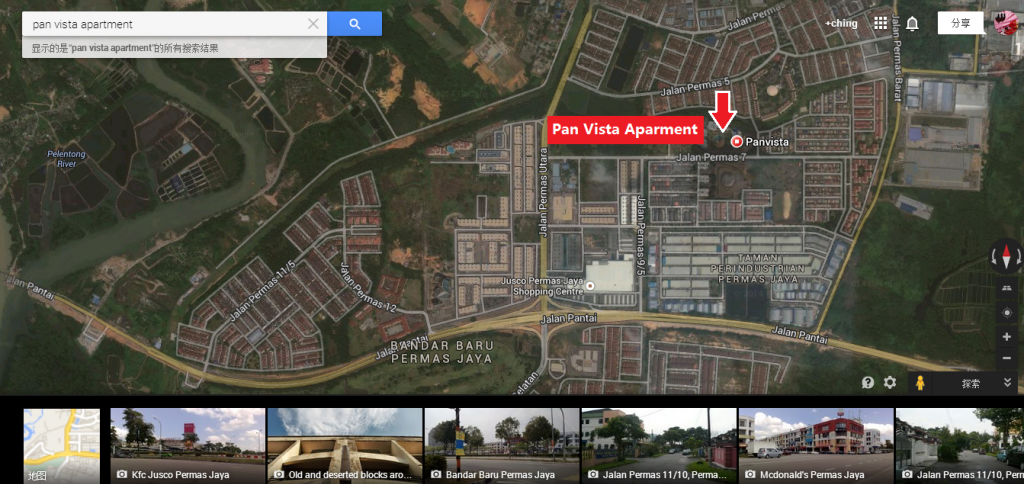Open the notifications bell
Screen dimensions: 1024x484
[x=912, y=23]
